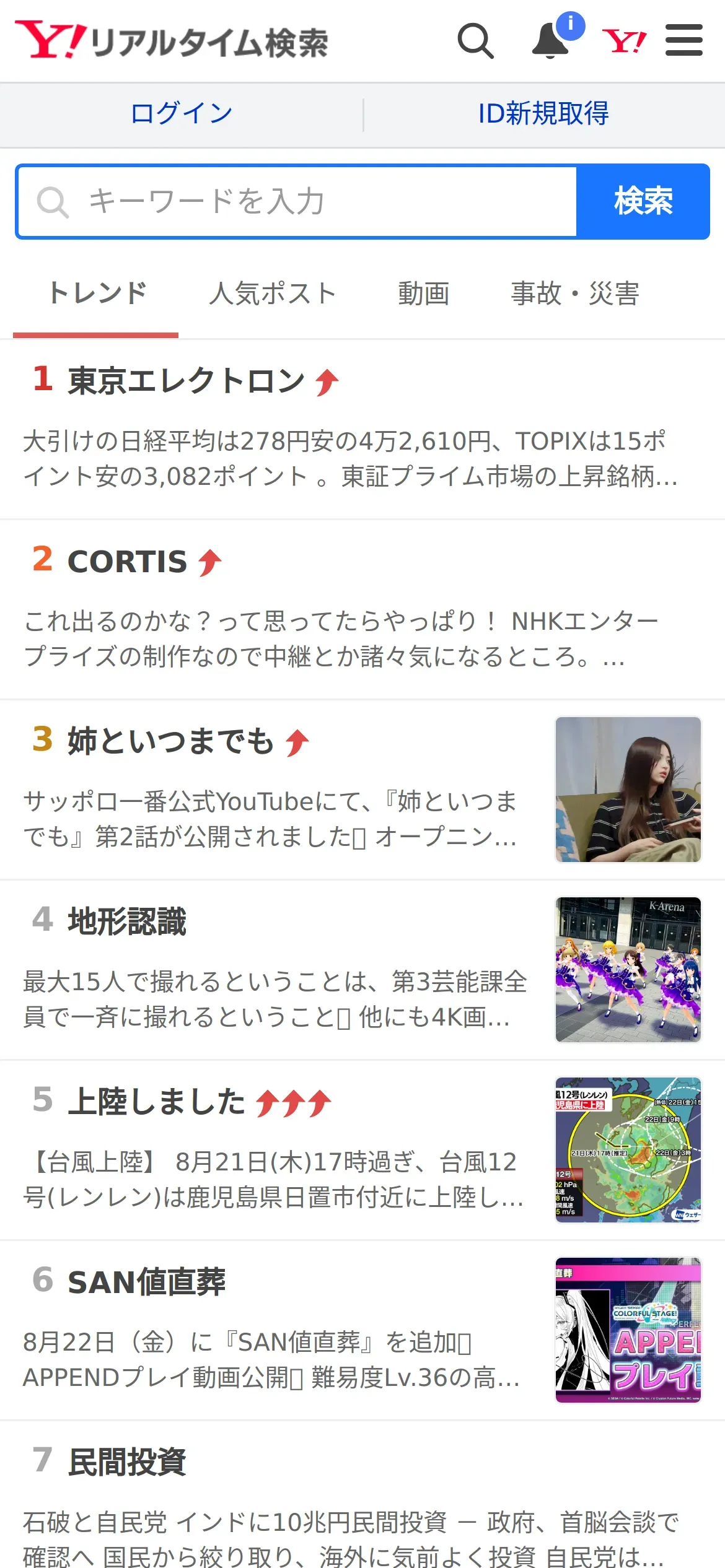Image resolution: width=725 pixels, height=1568 pixels.
Task: View the SAN値直葬 trend
Action: click(x=147, y=1282)
